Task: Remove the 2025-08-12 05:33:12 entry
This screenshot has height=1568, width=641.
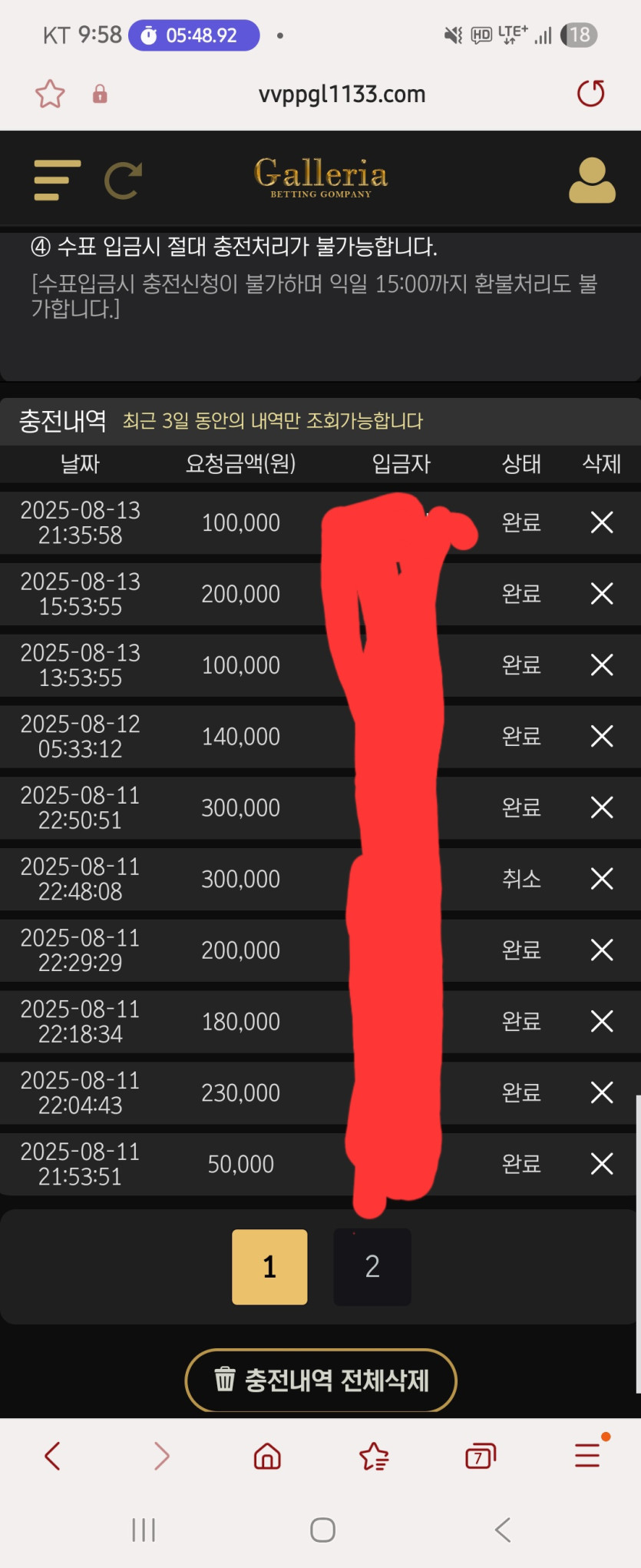Action: click(x=602, y=736)
